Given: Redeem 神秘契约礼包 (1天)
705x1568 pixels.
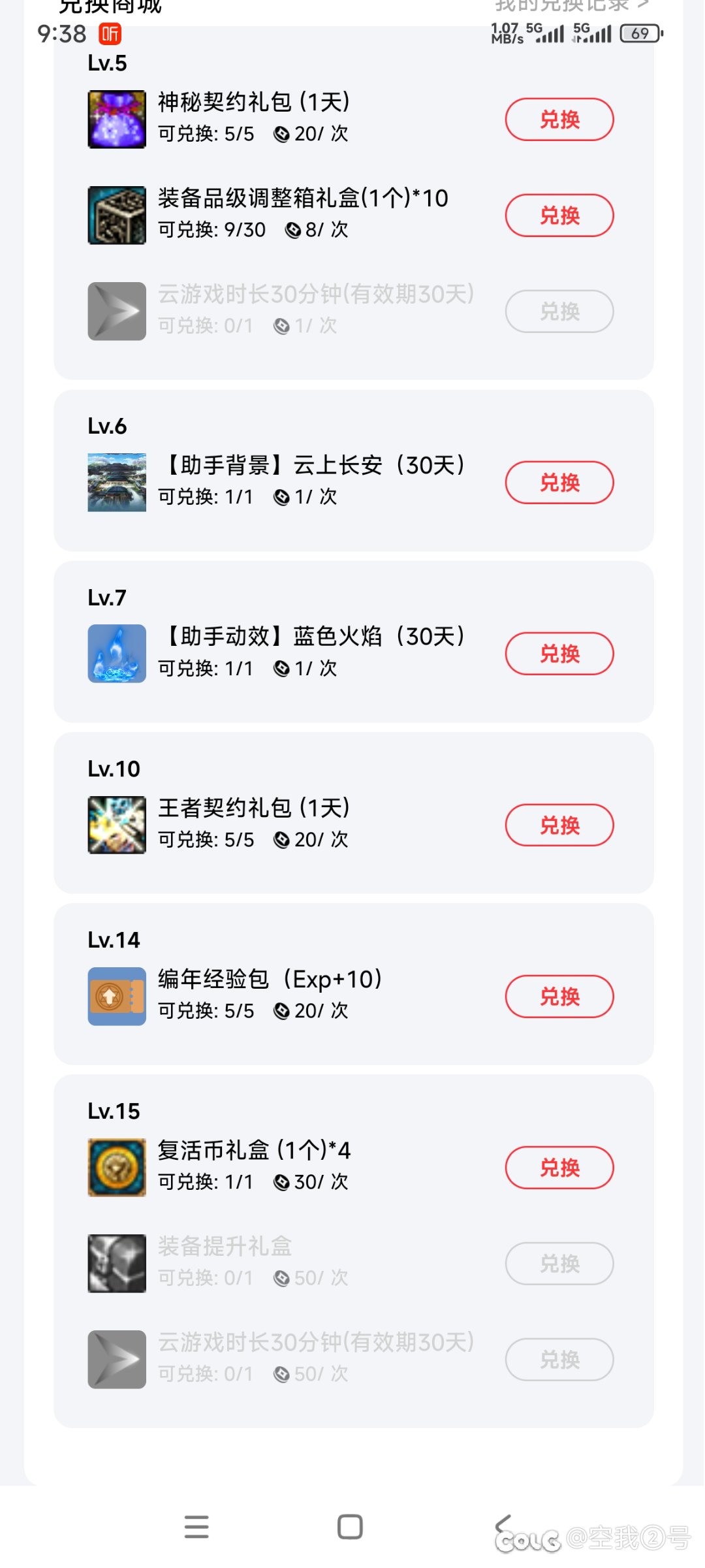Looking at the screenshot, I should 559,120.
